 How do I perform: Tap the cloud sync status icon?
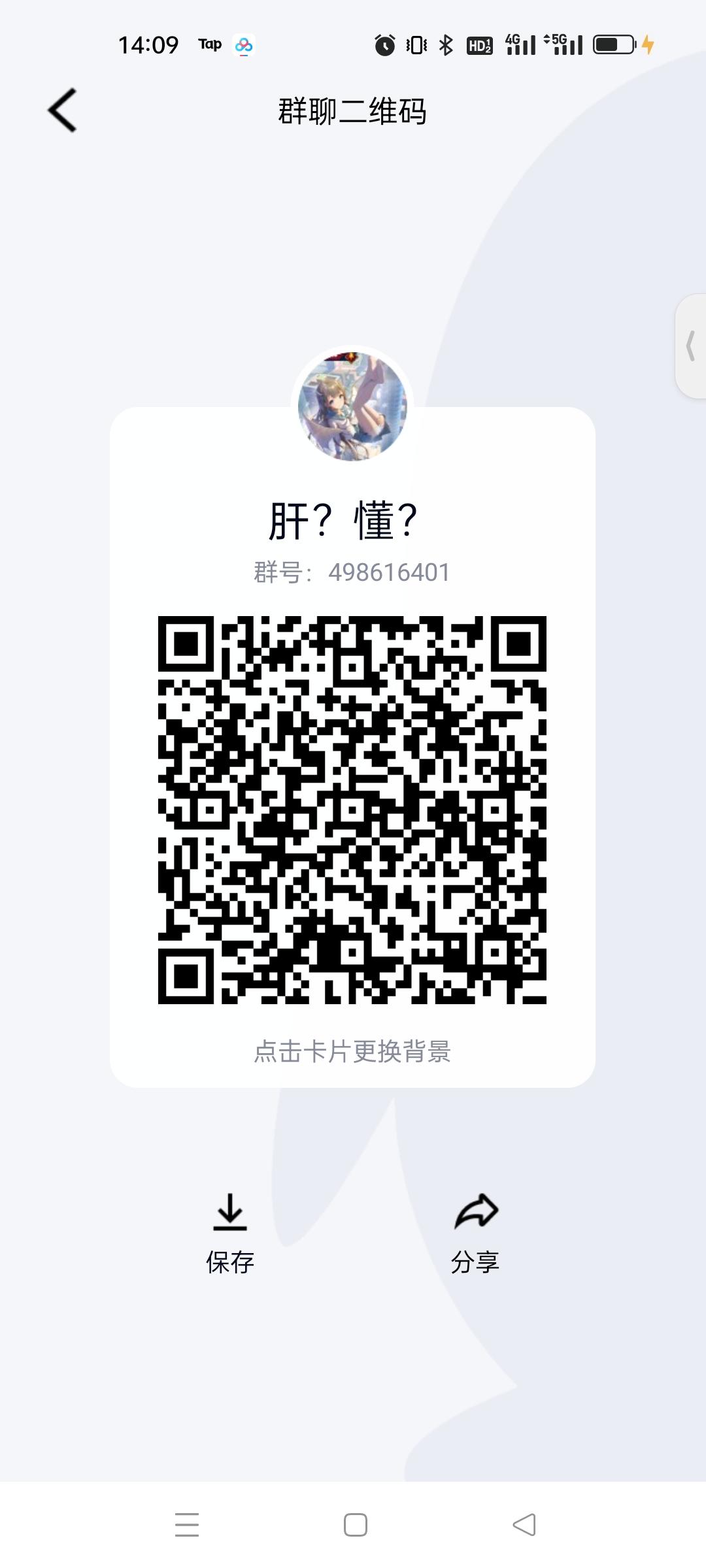click(243, 44)
